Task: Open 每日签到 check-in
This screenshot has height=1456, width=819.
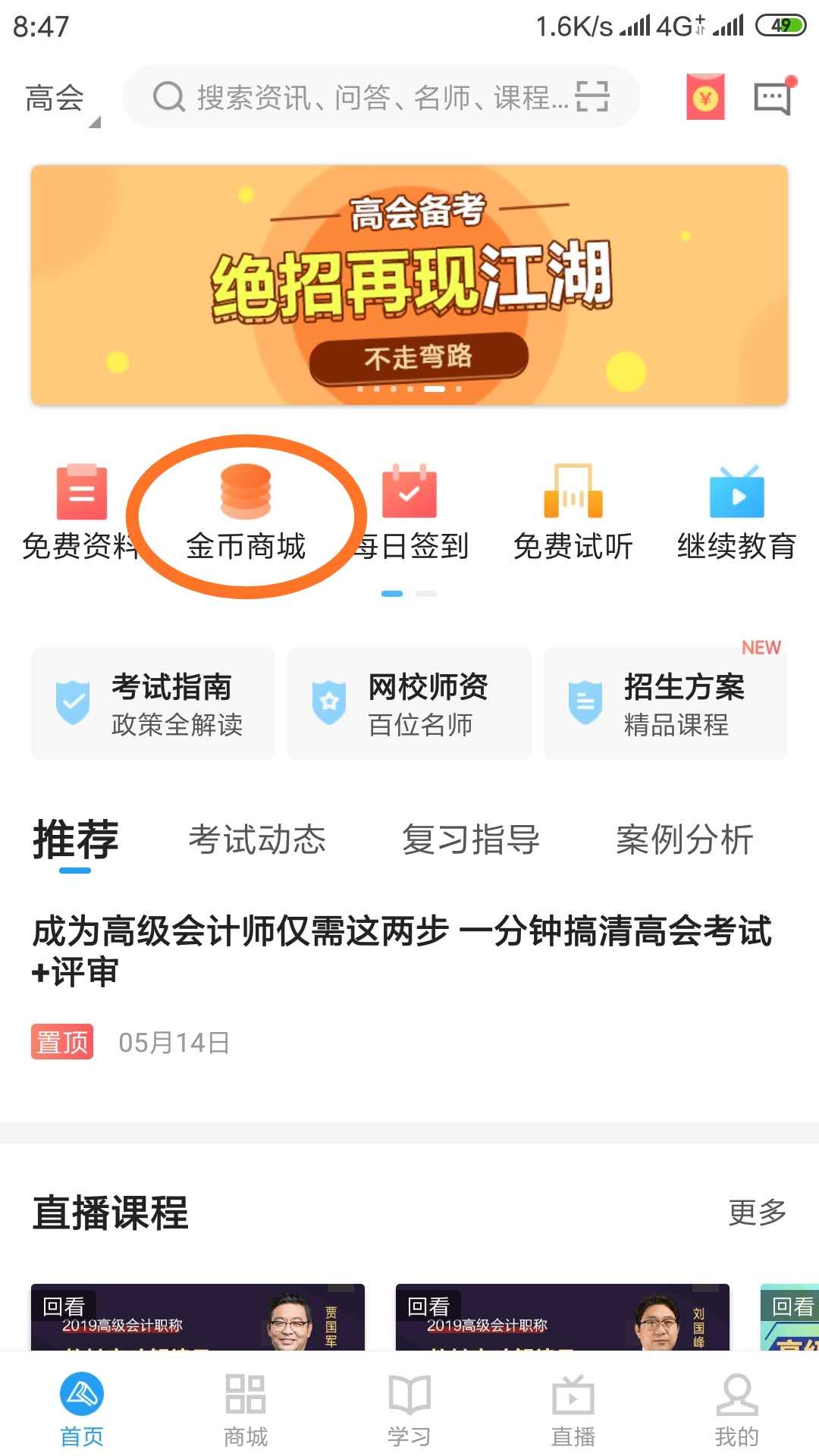Action: (x=409, y=513)
